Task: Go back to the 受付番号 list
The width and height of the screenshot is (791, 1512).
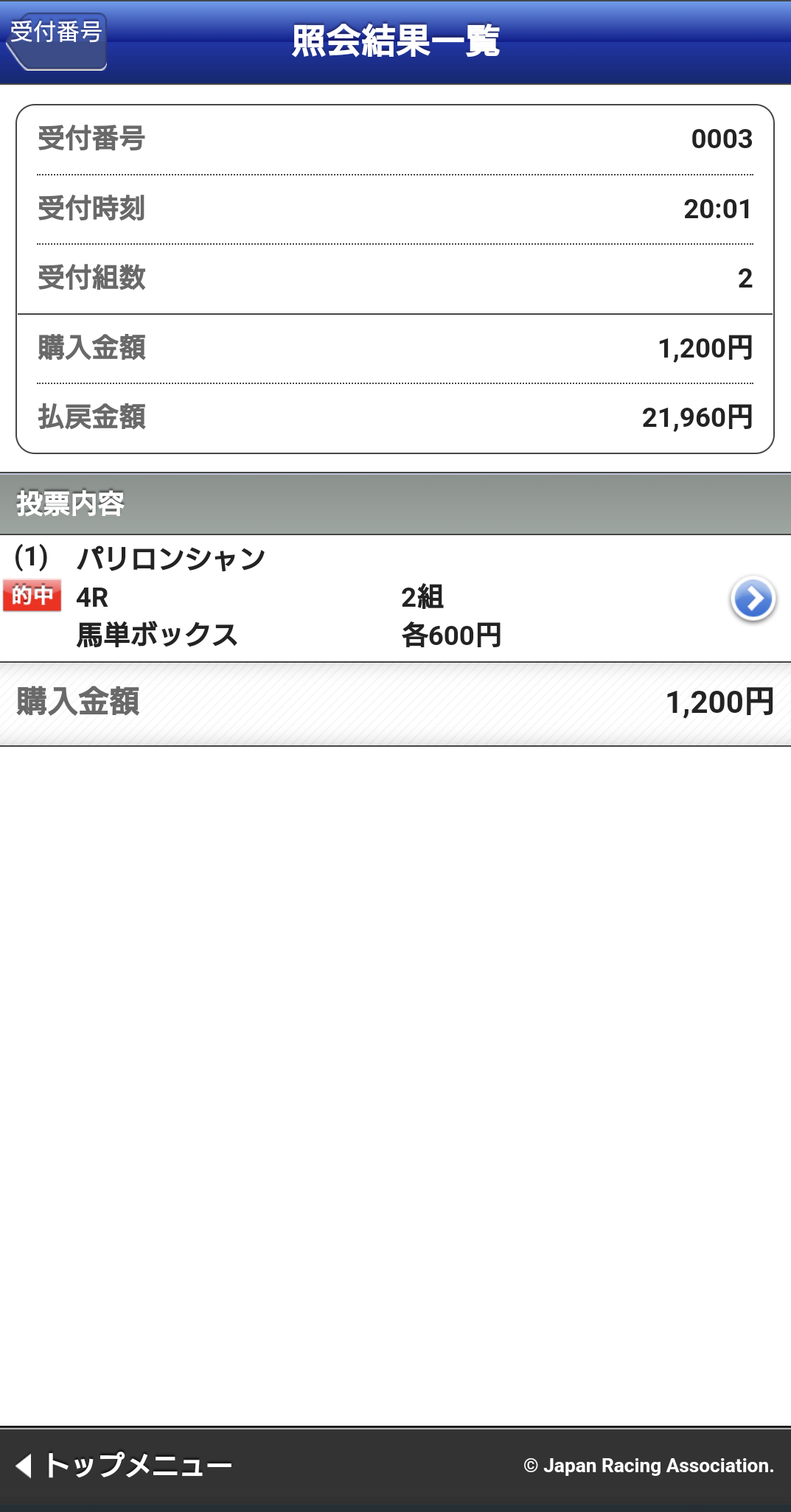Action: 57,41
